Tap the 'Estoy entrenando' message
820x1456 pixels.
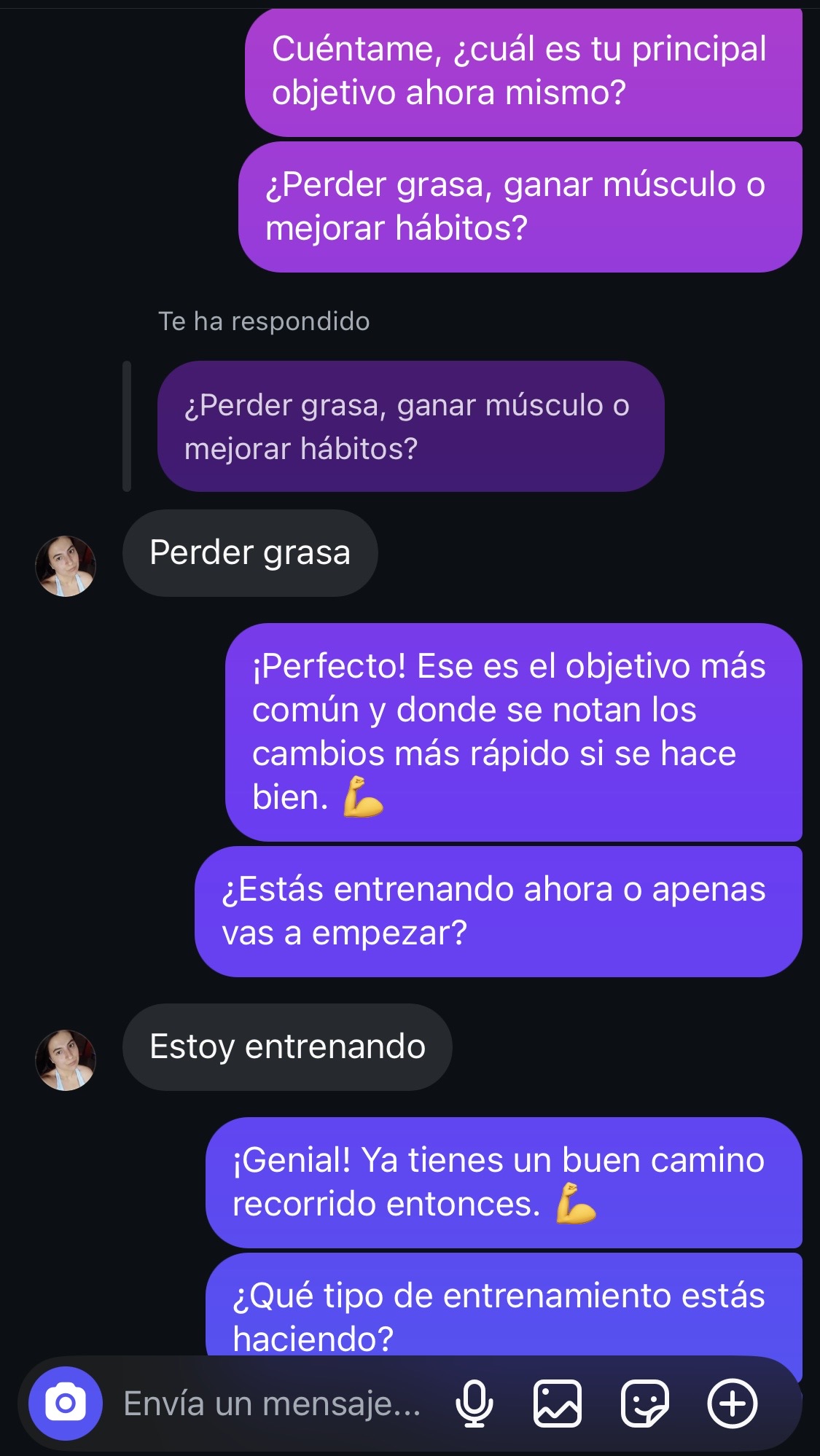point(286,1047)
